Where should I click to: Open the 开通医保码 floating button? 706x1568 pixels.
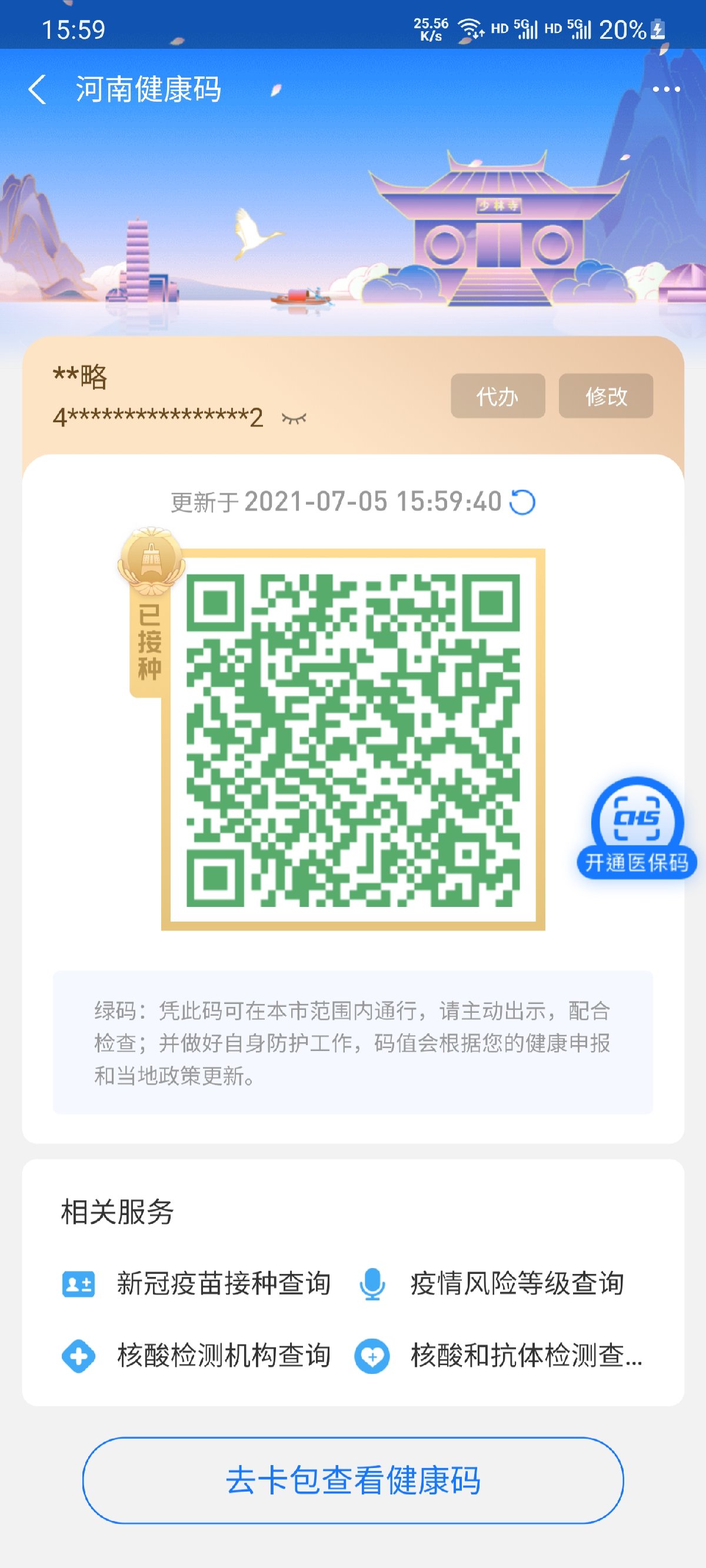tap(637, 828)
